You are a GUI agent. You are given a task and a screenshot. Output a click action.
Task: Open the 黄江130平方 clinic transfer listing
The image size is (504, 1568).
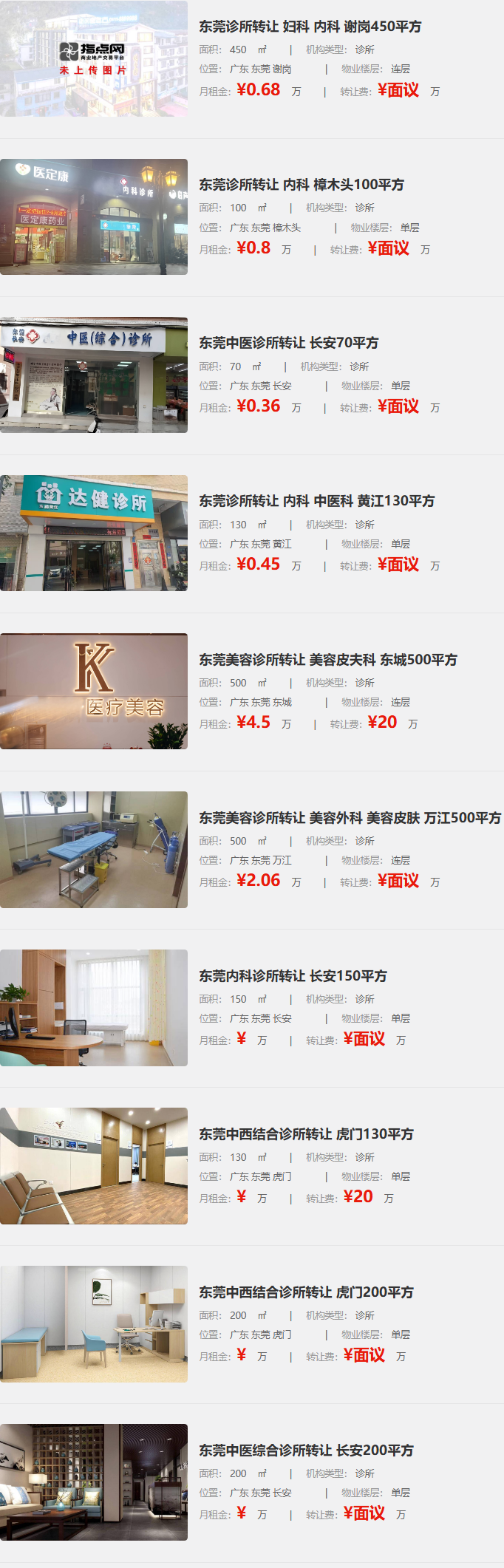316,501
